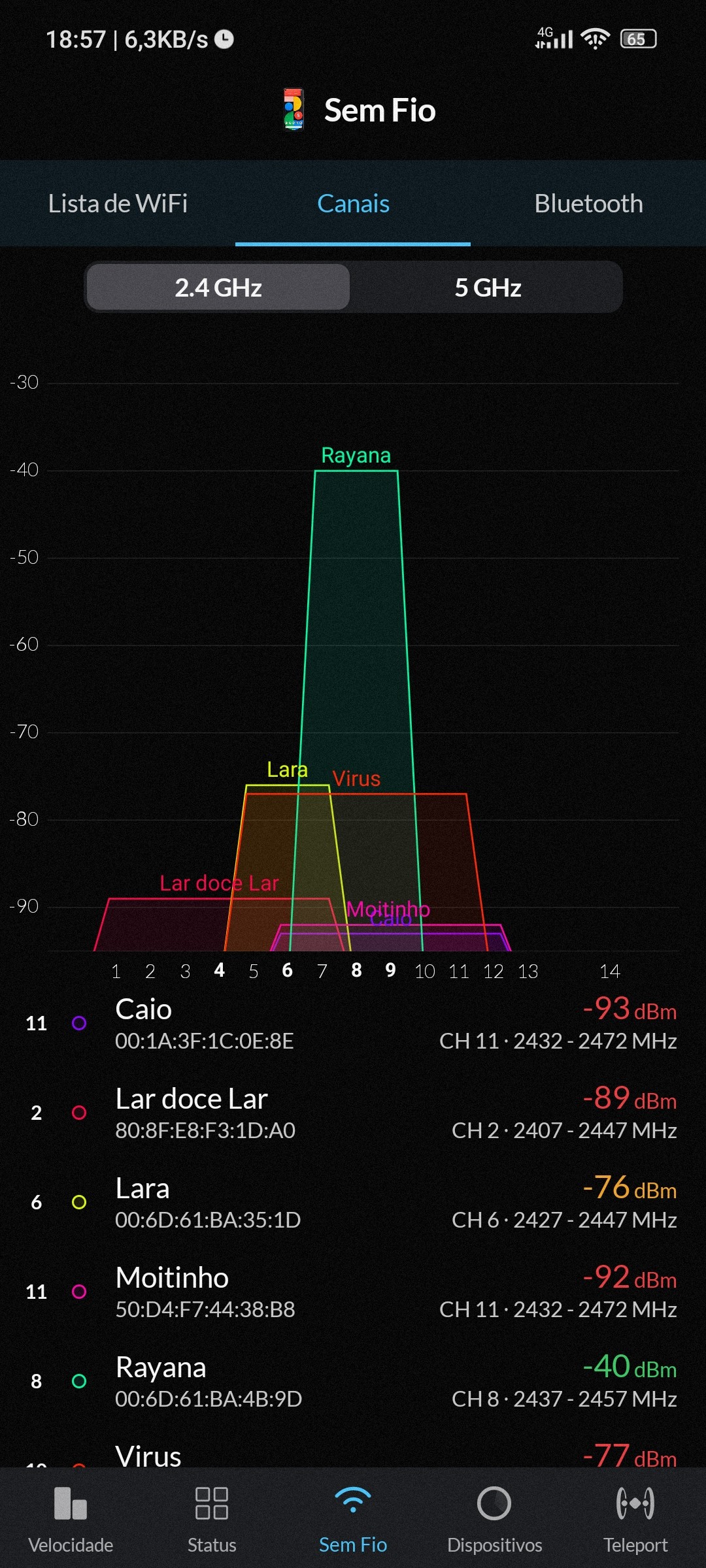
Task: Select the Lara network row
Action: pos(353,1203)
